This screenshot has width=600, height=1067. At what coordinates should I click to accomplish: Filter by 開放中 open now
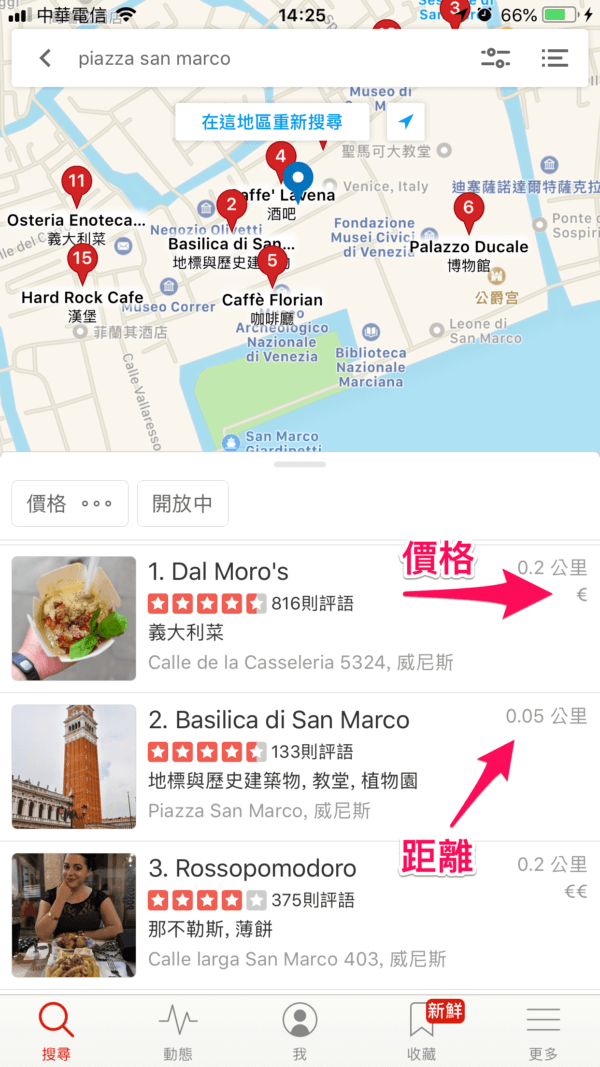(x=183, y=503)
